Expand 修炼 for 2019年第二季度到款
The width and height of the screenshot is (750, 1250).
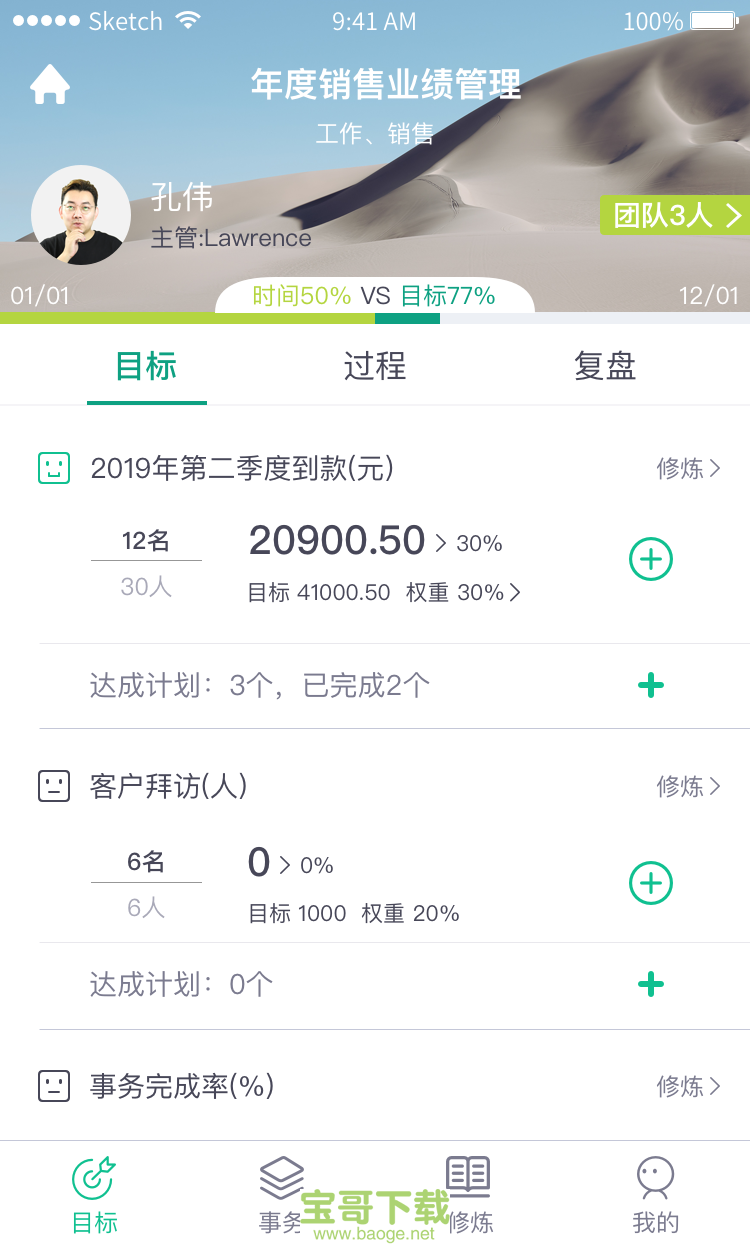pyautogui.click(x=688, y=468)
